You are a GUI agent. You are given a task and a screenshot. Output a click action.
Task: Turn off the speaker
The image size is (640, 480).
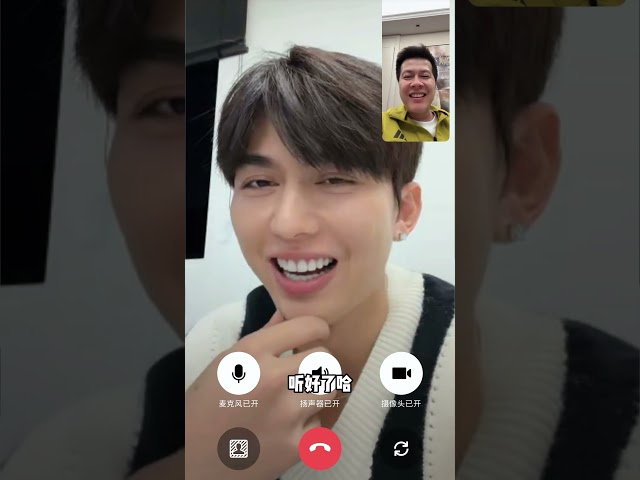point(320,373)
